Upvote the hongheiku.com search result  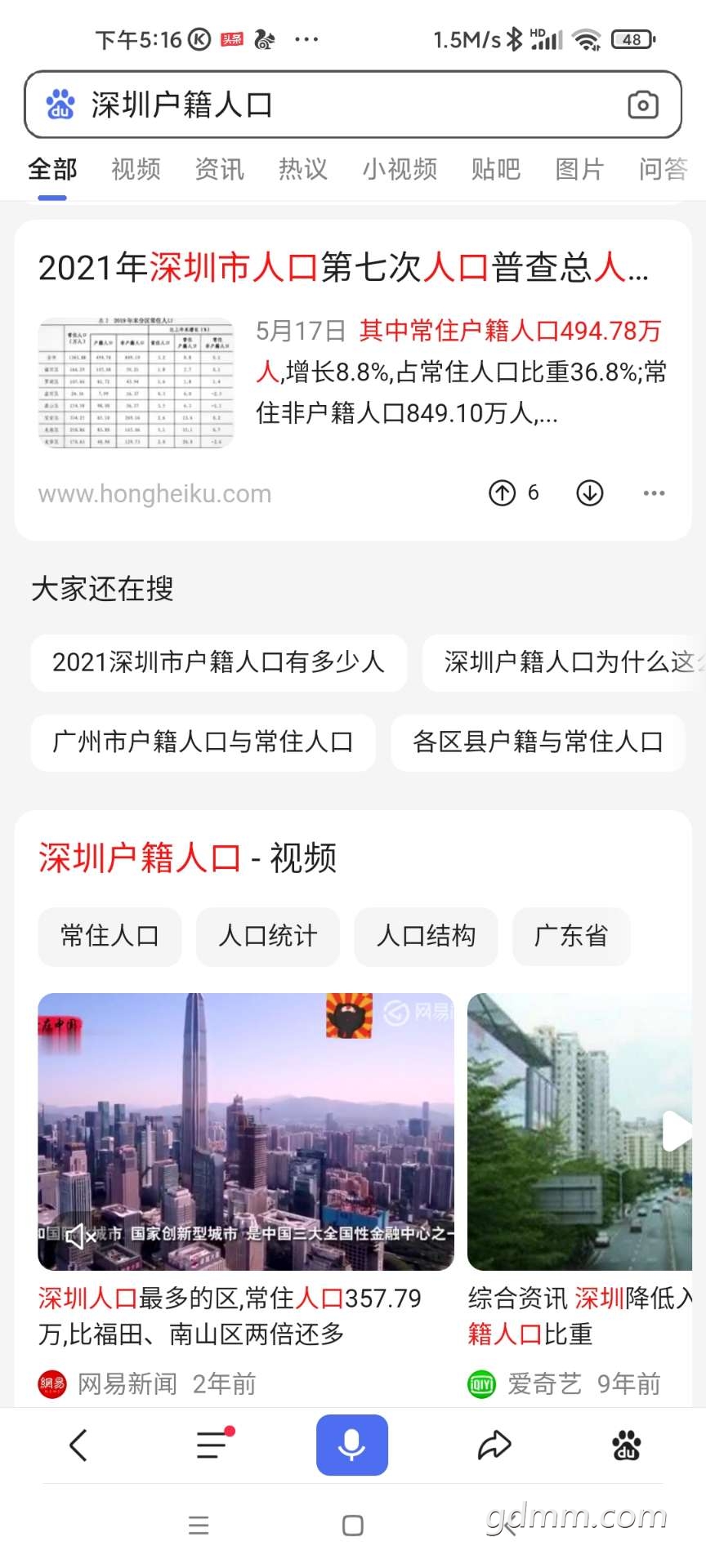[x=503, y=492]
